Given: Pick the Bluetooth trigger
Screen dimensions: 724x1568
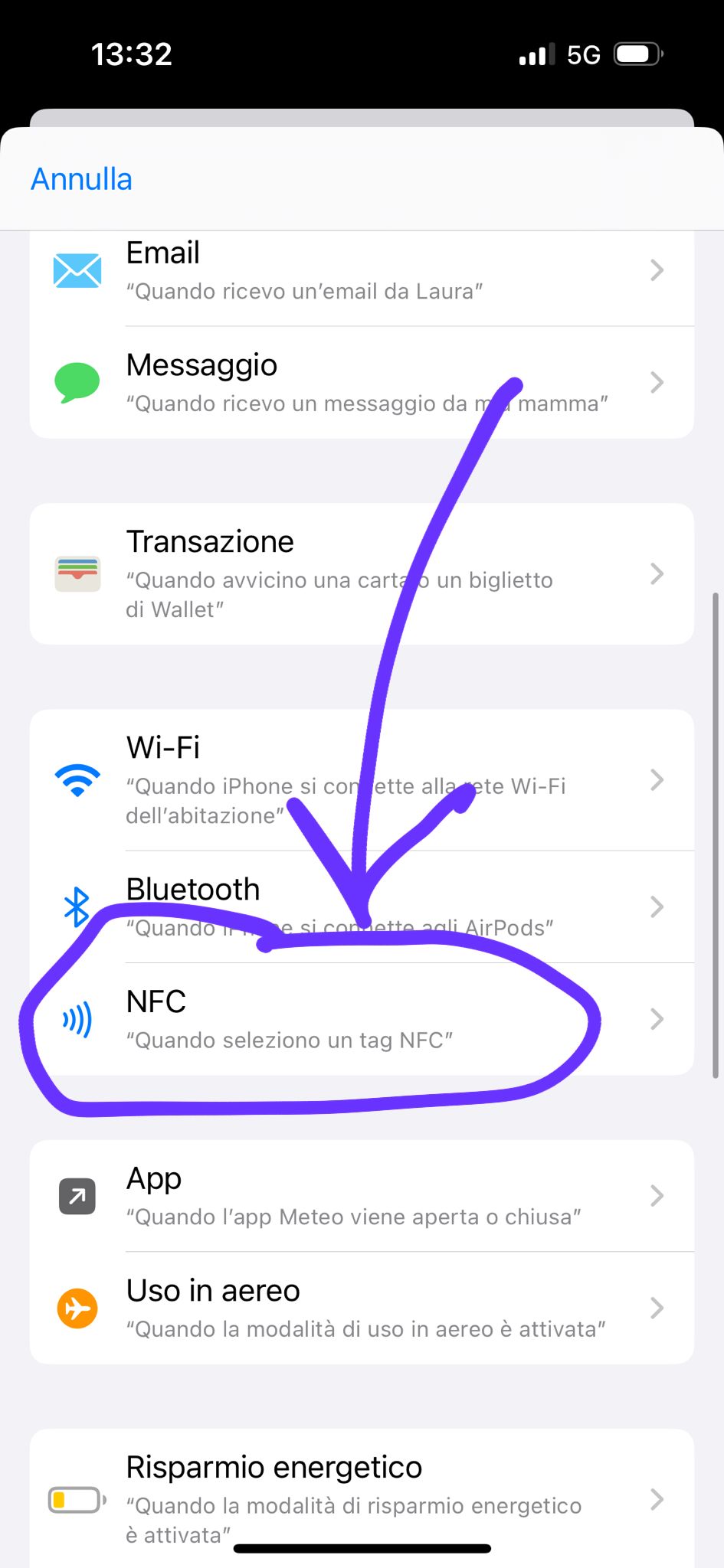Looking at the screenshot, I should point(362,907).
